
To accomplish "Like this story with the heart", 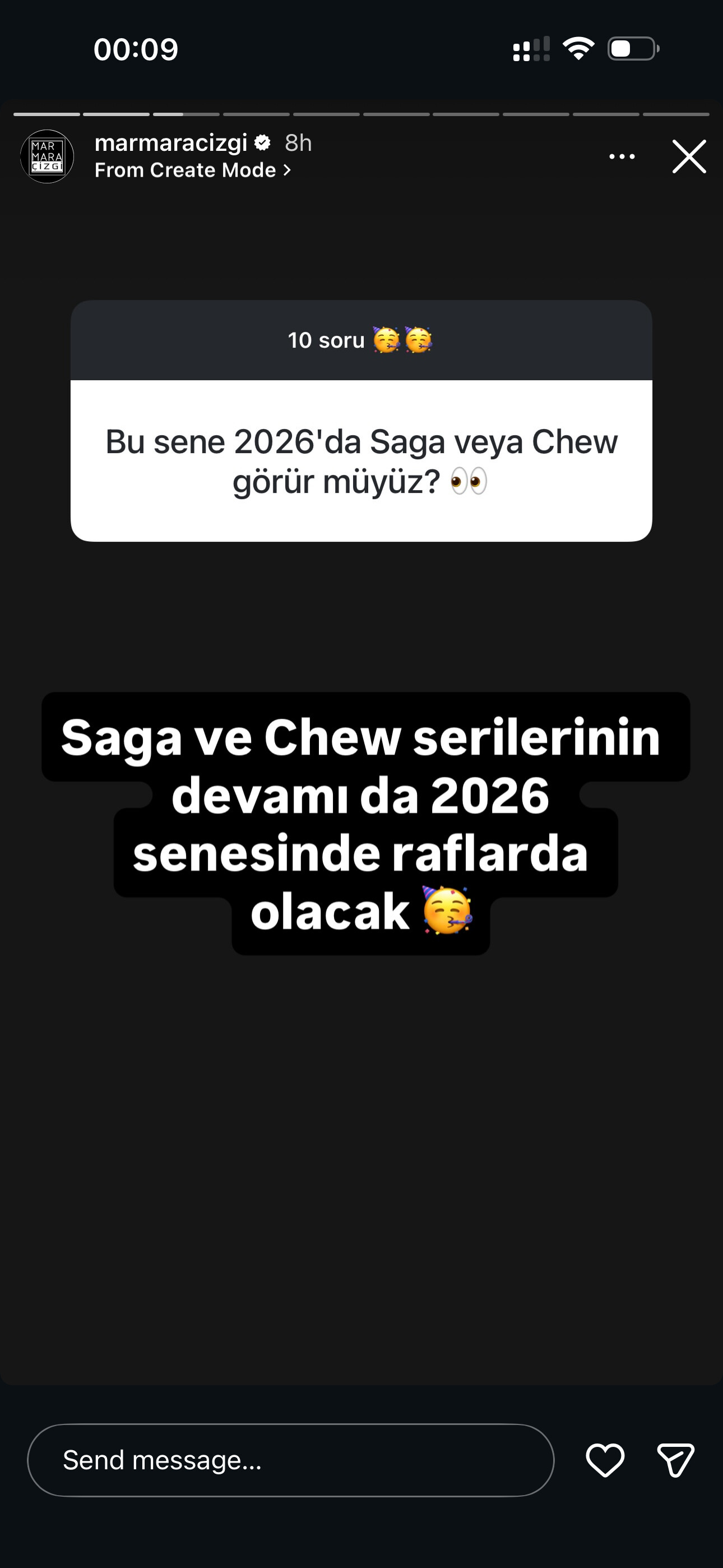I will click(x=604, y=1460).
